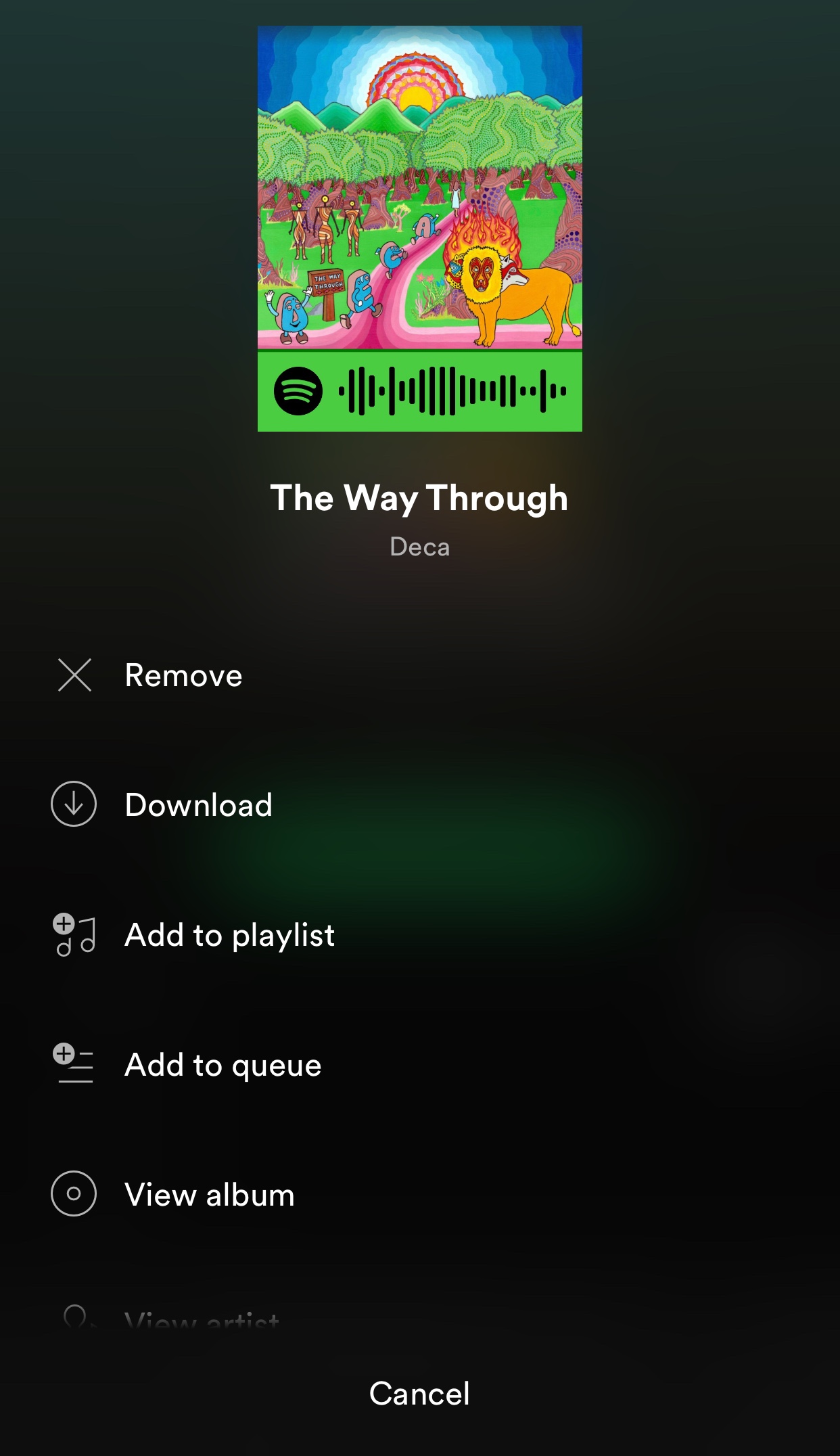This screenshot has width=840, height=1456.
Task: Open View album for this track
Action: [209, 1195]
